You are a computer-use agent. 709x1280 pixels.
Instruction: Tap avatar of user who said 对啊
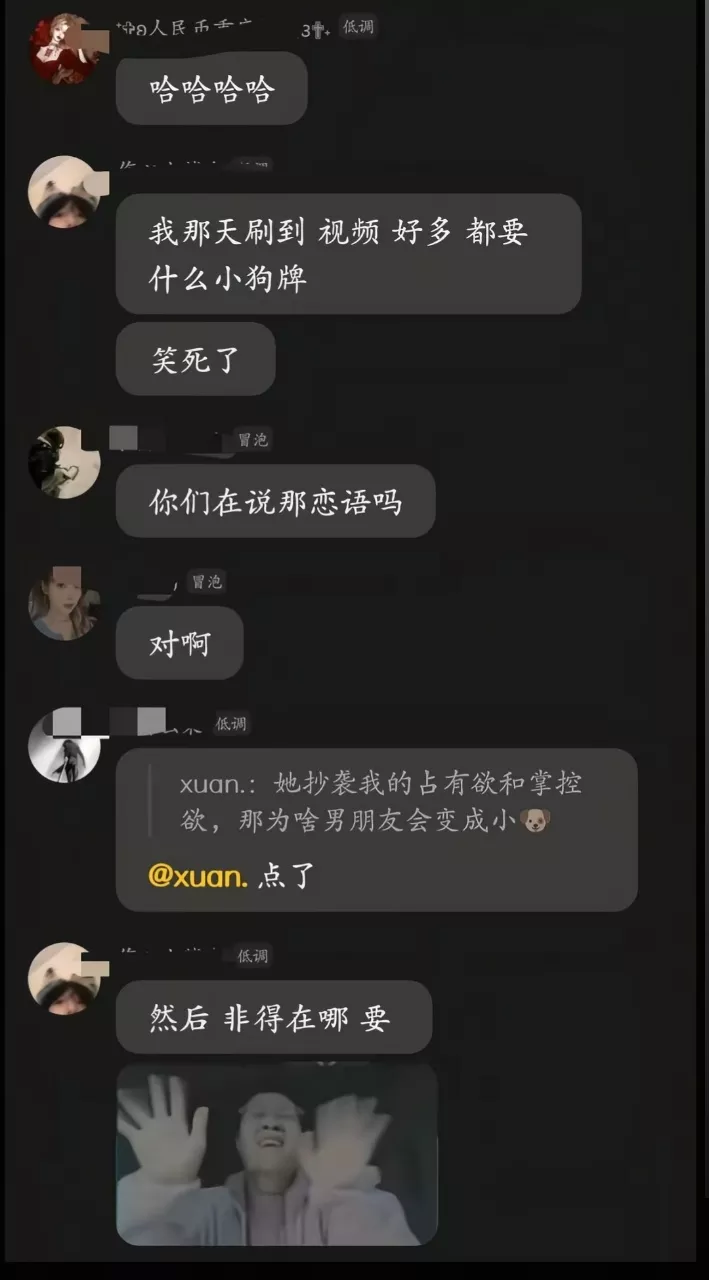click(63, 603)
